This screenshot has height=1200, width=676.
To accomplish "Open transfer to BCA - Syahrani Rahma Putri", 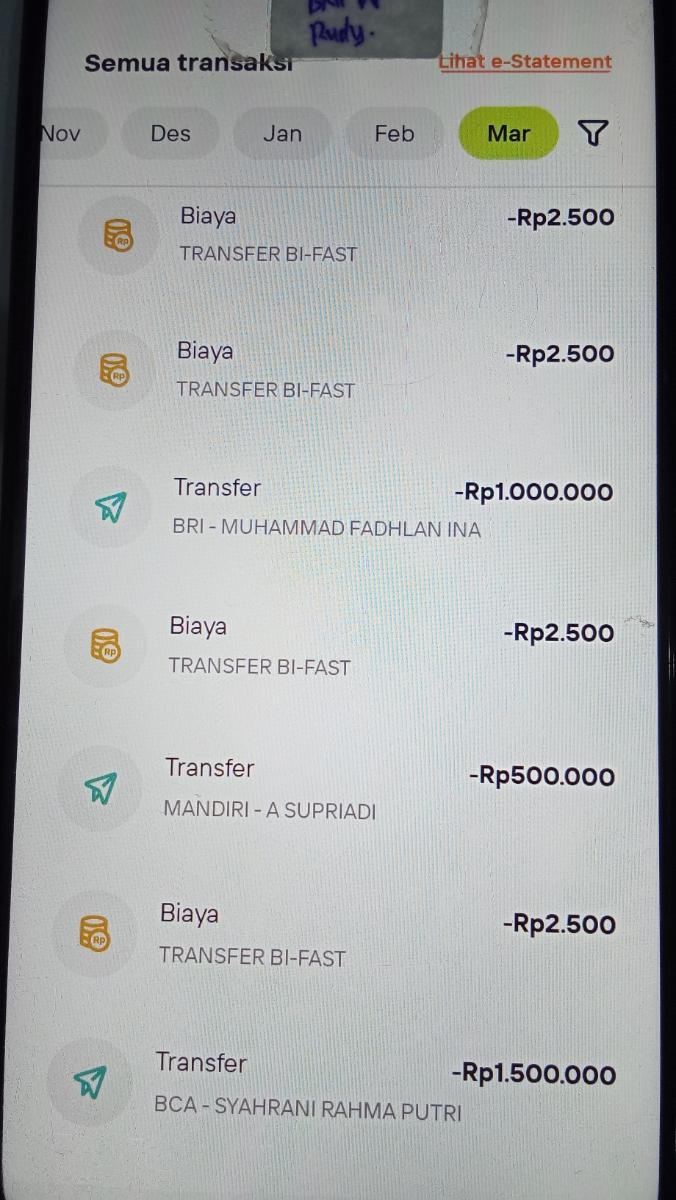I will pos(335,1085).
